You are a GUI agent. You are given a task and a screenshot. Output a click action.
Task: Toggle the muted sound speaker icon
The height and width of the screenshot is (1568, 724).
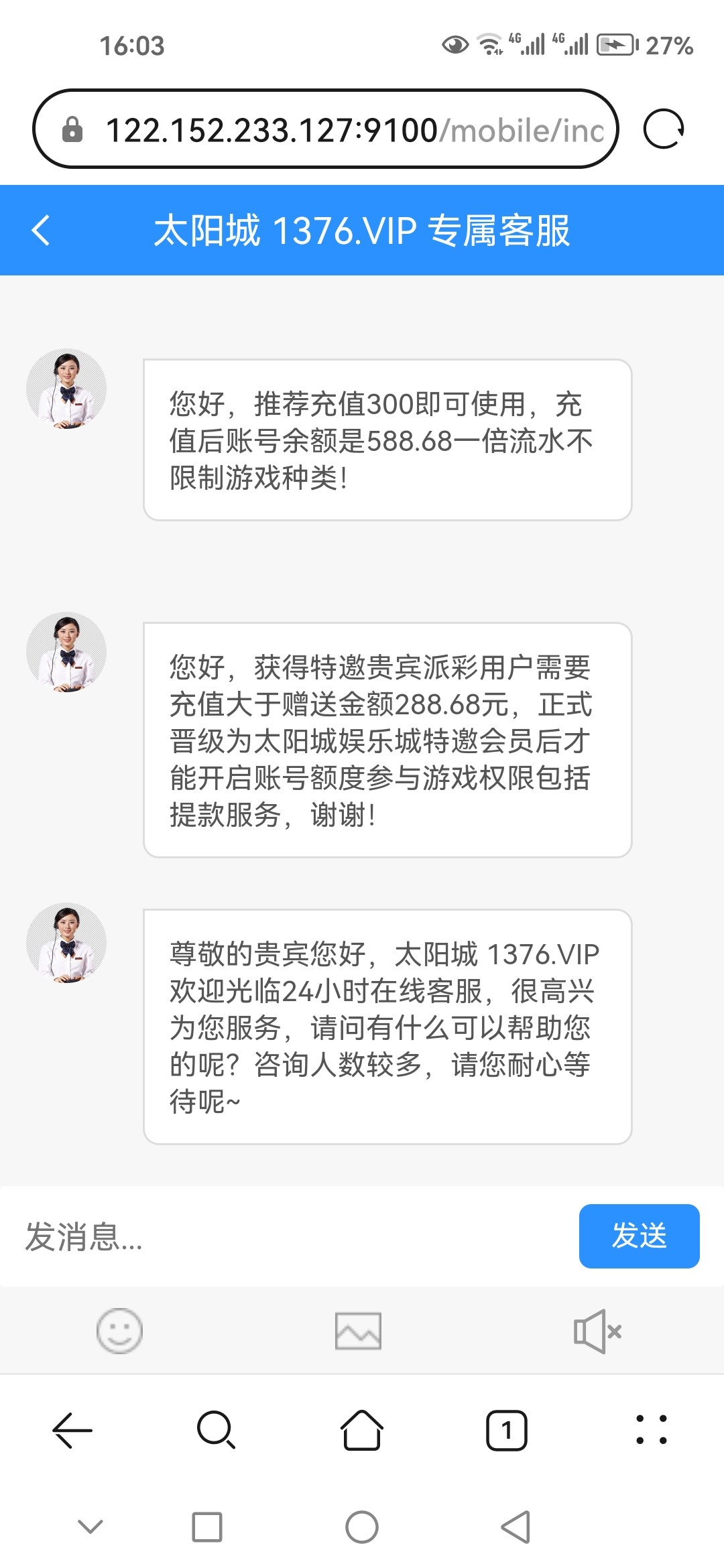597,1331
